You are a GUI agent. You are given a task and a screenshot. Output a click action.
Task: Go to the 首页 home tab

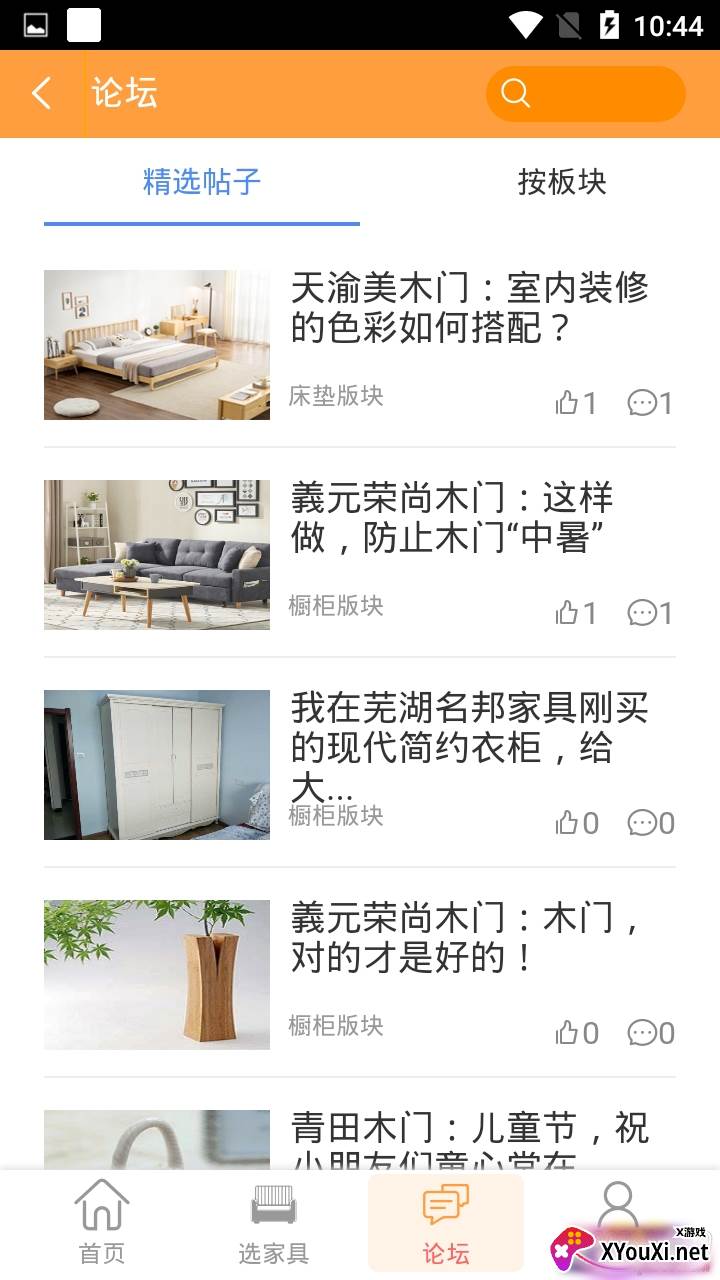coord(102,1222)
